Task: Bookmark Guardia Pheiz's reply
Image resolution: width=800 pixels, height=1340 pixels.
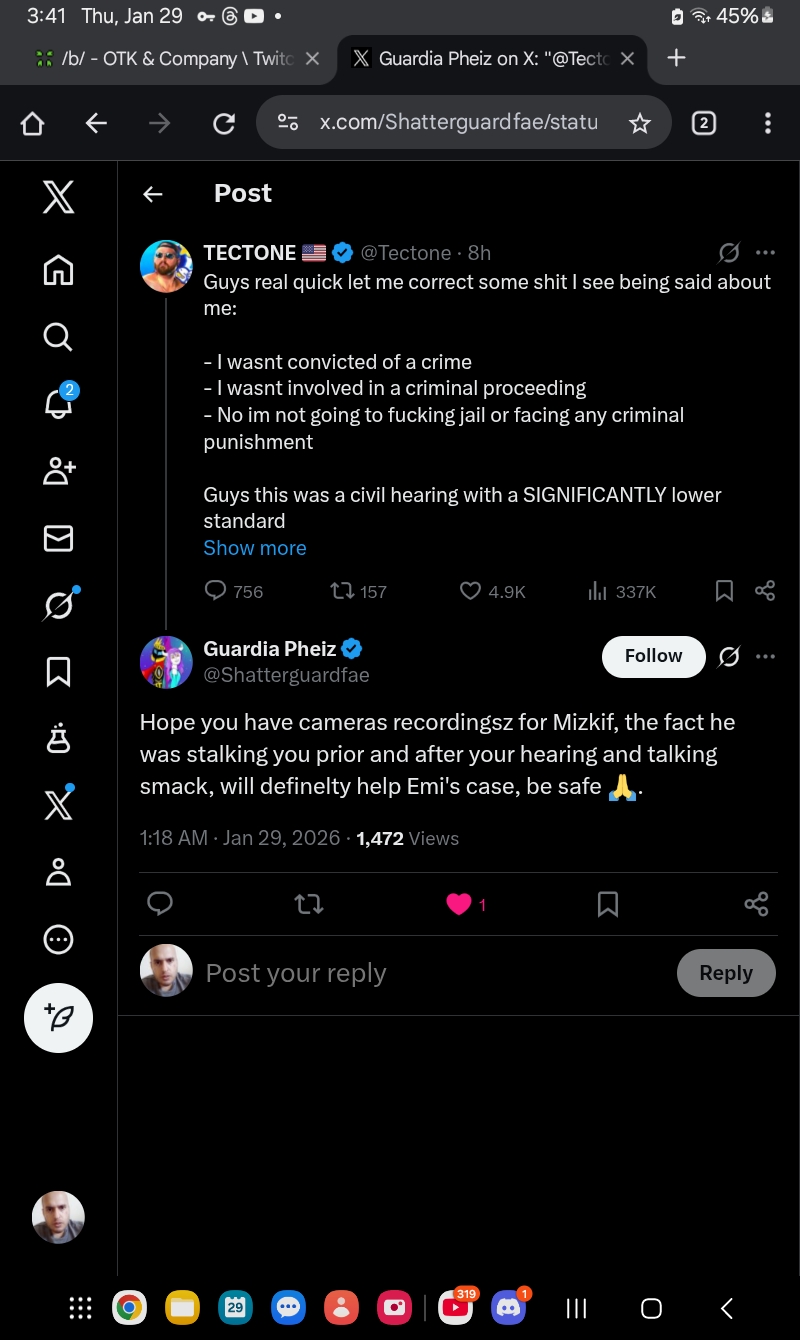Action: tap(607, 904)
